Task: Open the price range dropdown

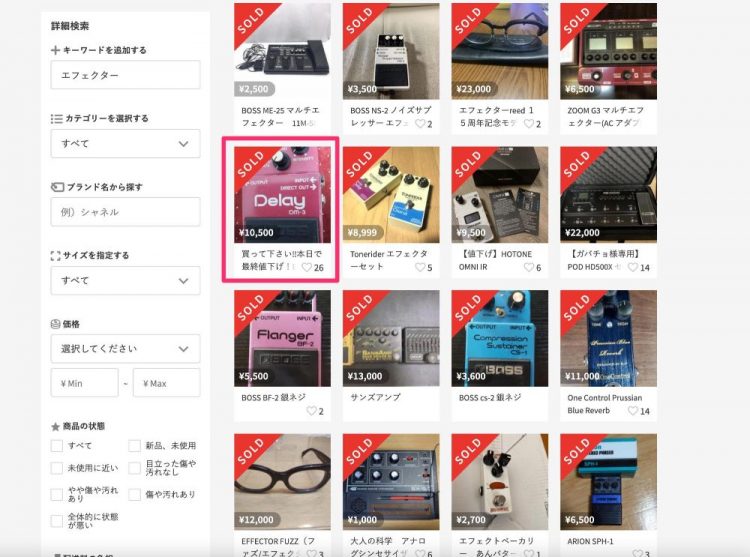Action: tap(125, 349)
